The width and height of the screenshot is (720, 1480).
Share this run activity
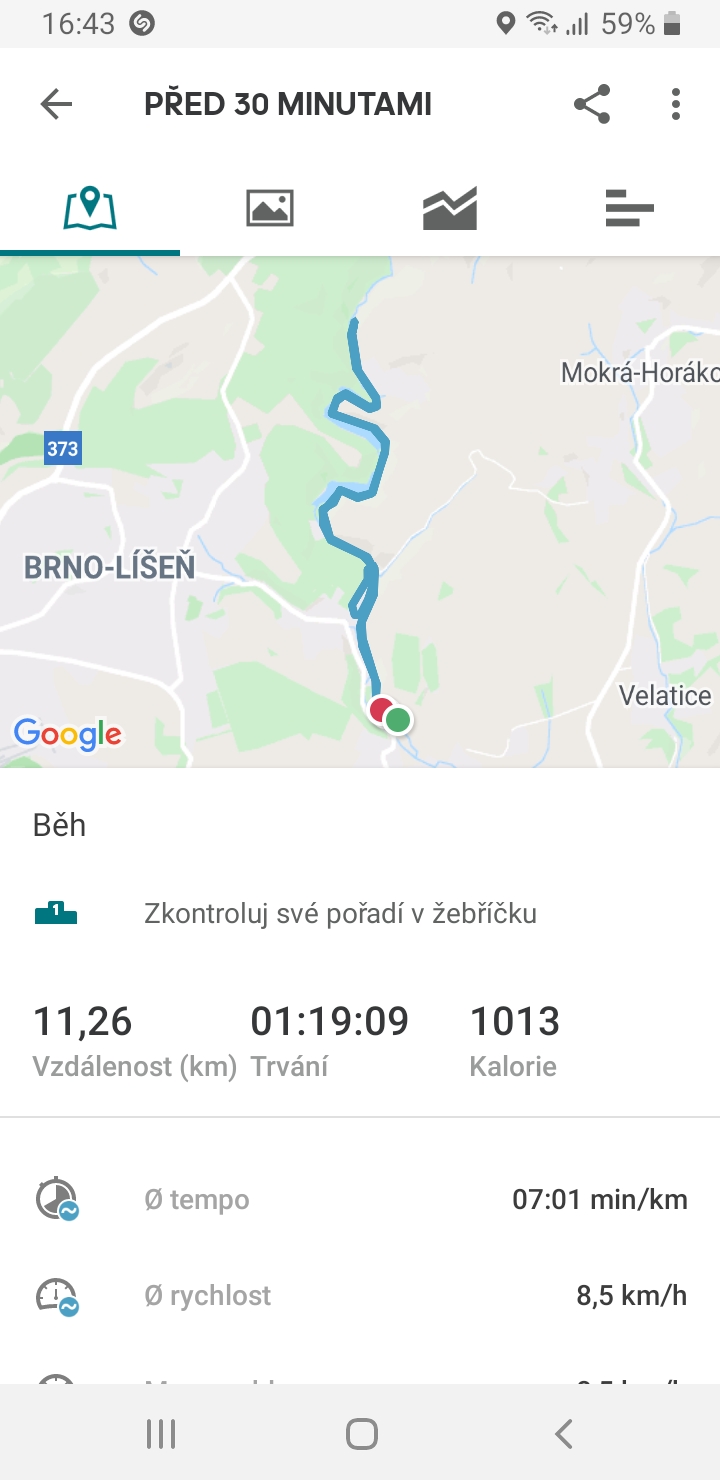(592, 104)
